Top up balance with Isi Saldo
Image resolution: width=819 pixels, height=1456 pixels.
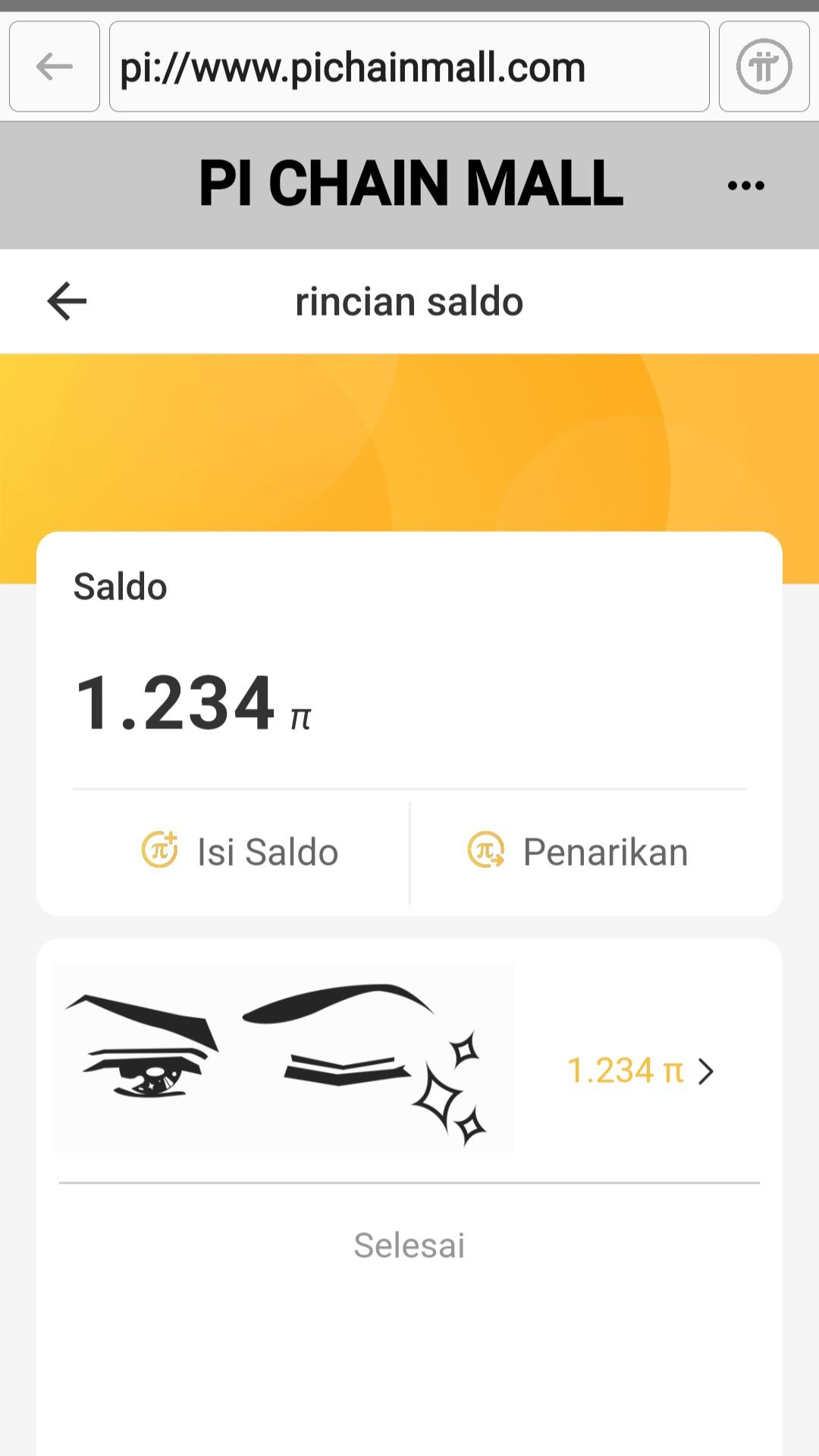(x=240, y=851)
